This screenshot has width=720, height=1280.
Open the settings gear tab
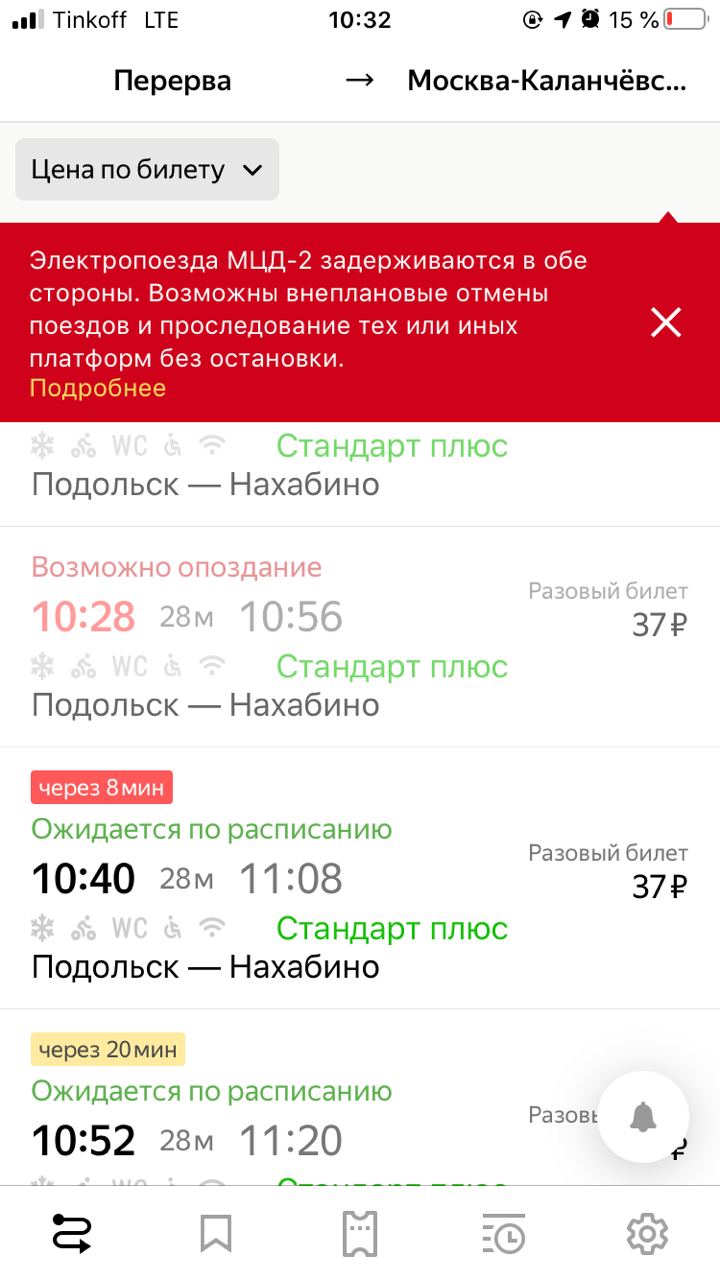coord(647,1234)
